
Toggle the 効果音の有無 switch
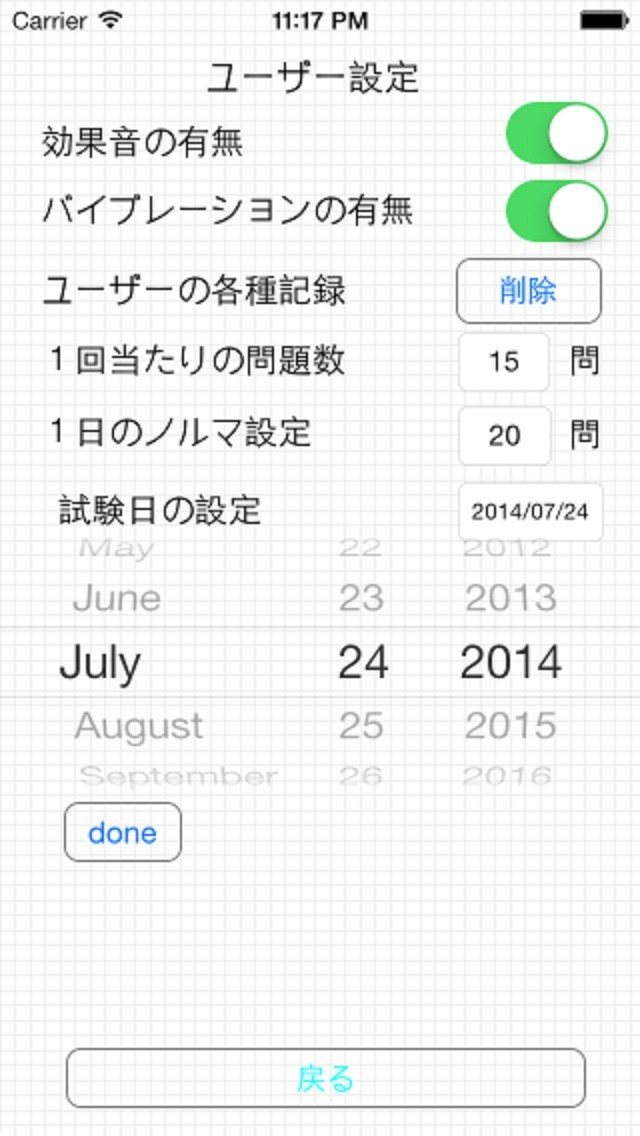tap(556, 133)
